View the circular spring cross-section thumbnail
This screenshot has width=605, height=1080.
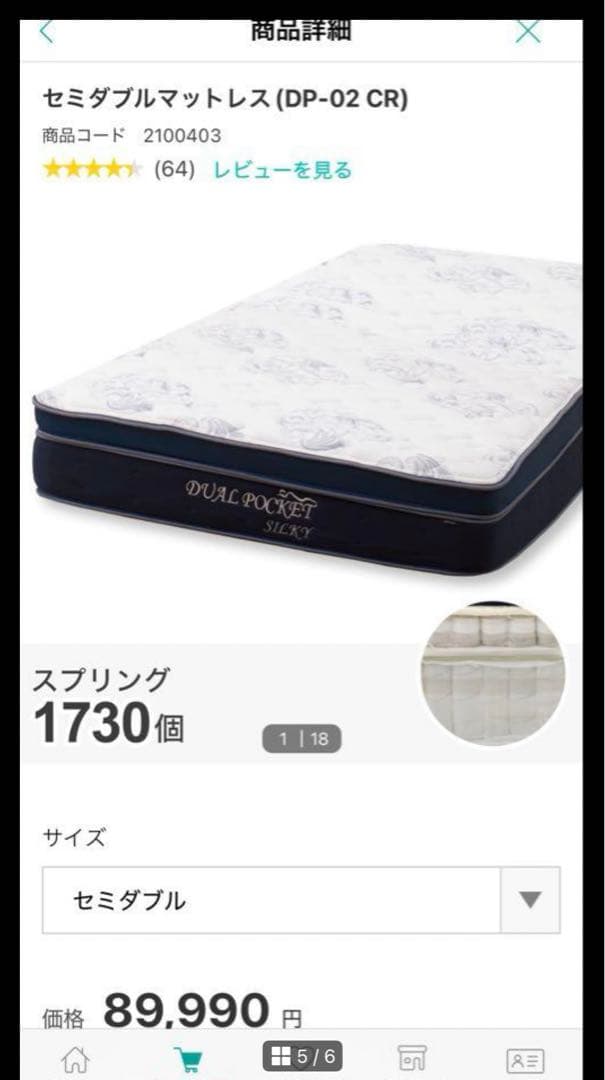(x=493, y=673)
